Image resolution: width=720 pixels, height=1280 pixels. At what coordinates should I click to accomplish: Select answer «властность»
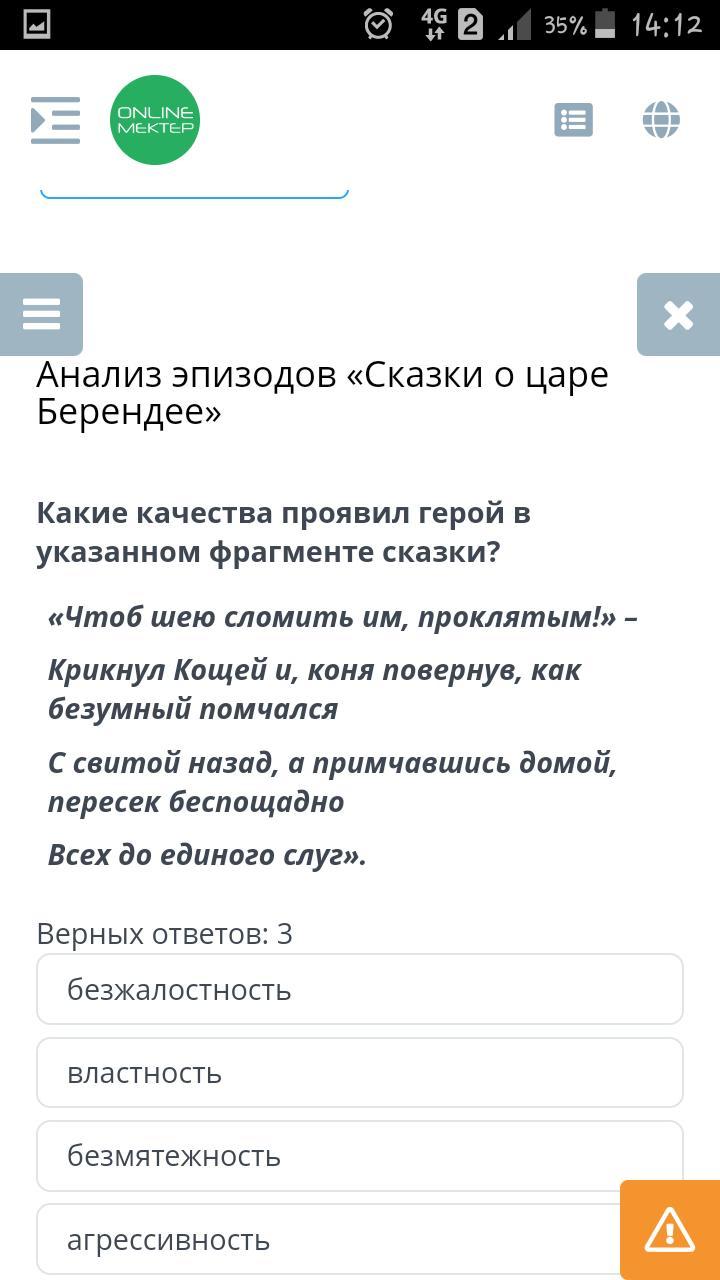coord(360,1073)
